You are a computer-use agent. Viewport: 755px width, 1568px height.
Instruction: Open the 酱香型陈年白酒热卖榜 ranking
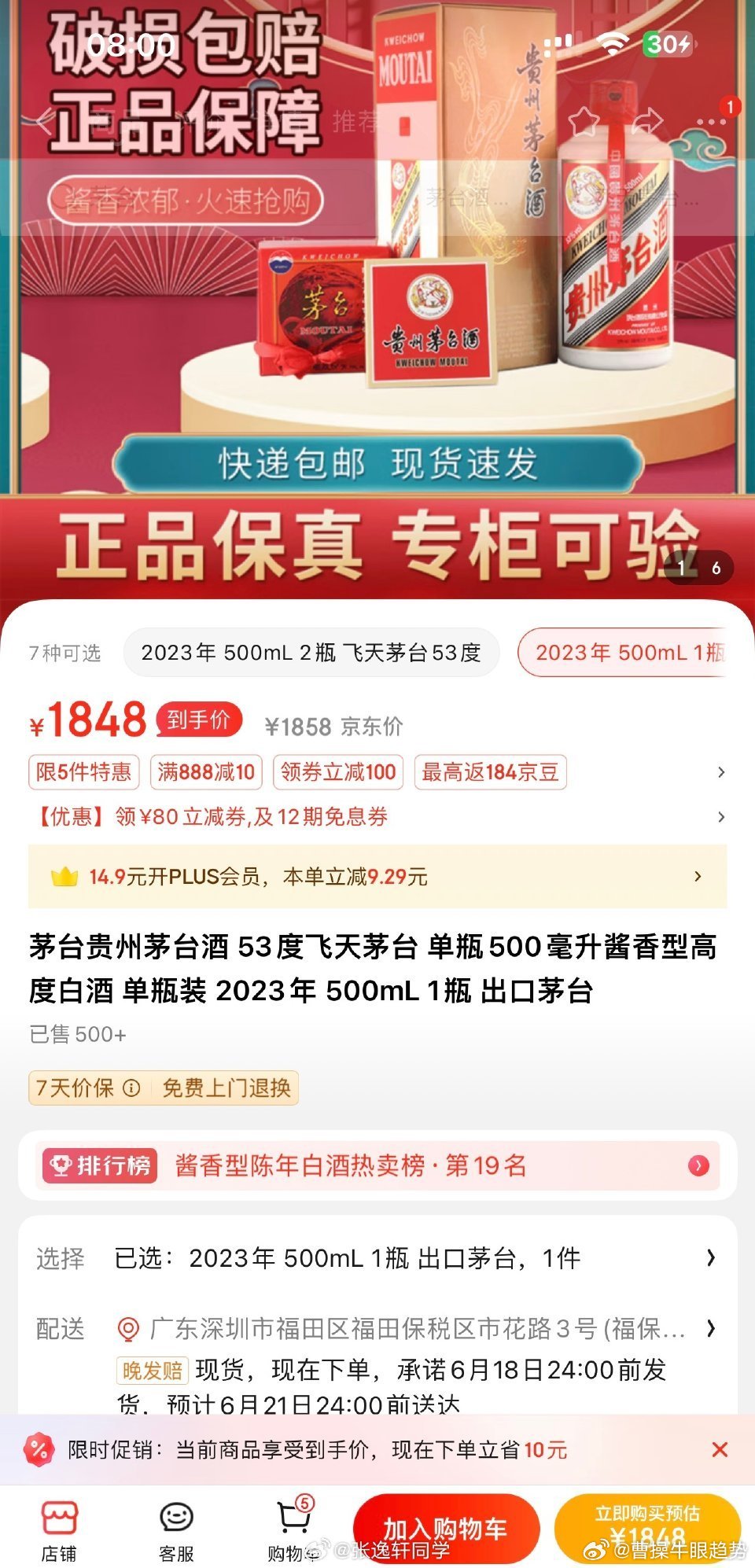[x=377, y=1165]
